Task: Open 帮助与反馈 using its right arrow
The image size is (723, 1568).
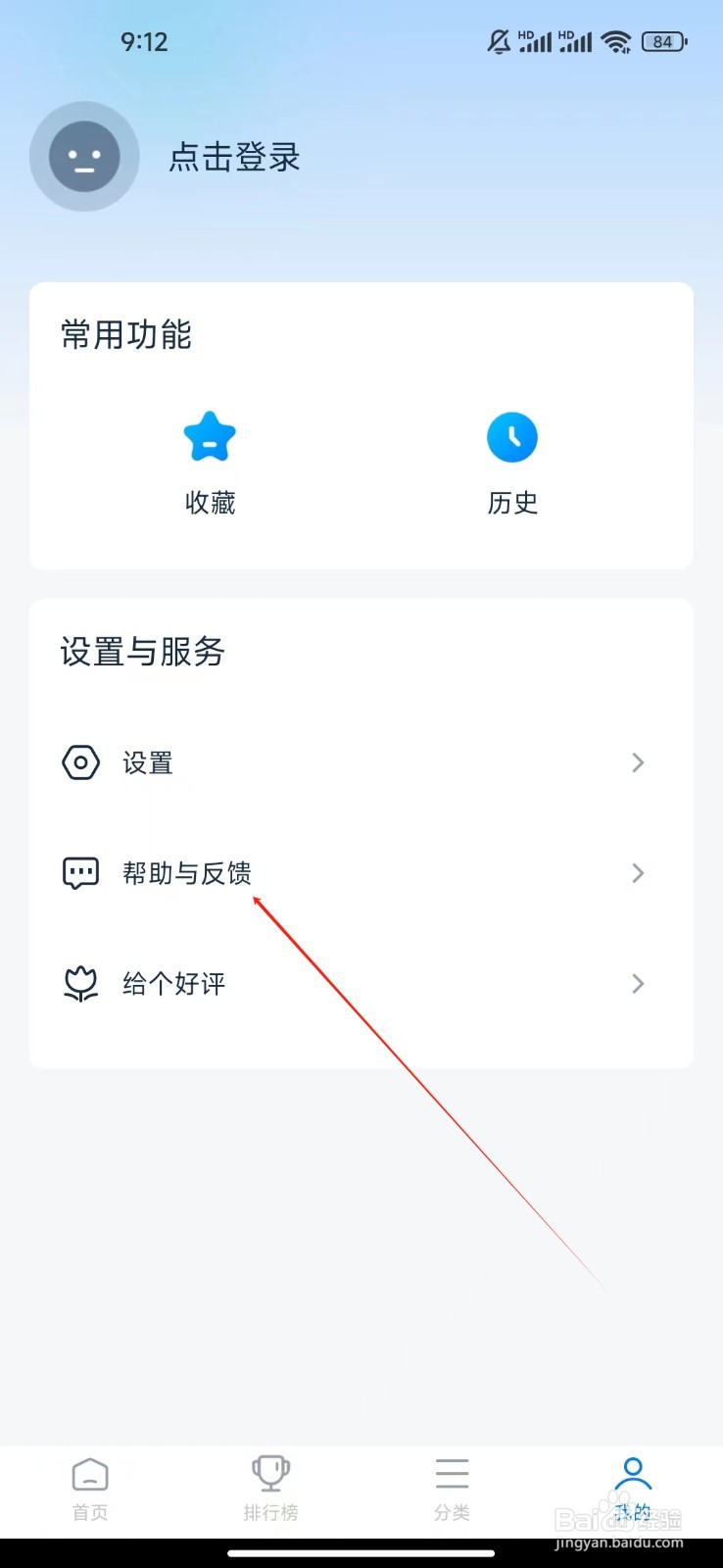Action: 637,872
